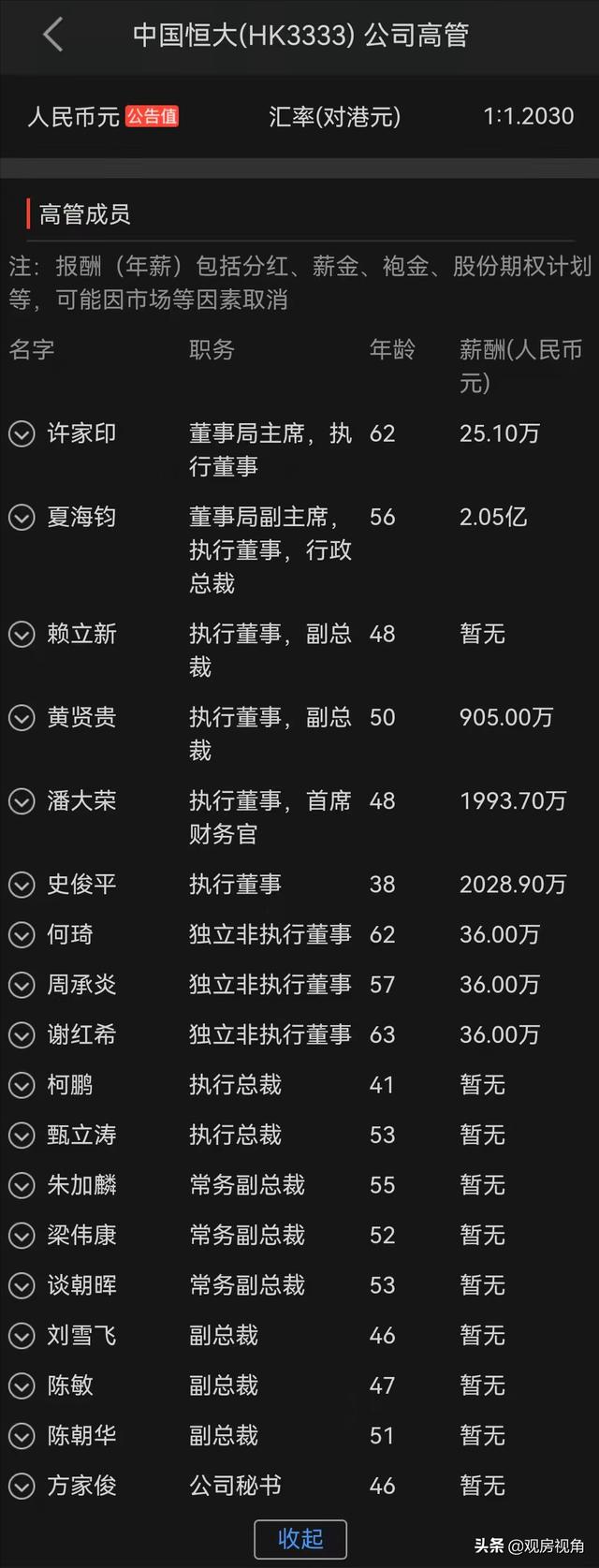Viewport: 599px width, 1568px height.
Task: Expand details for 柯鹏
Action: (22, 1085)
